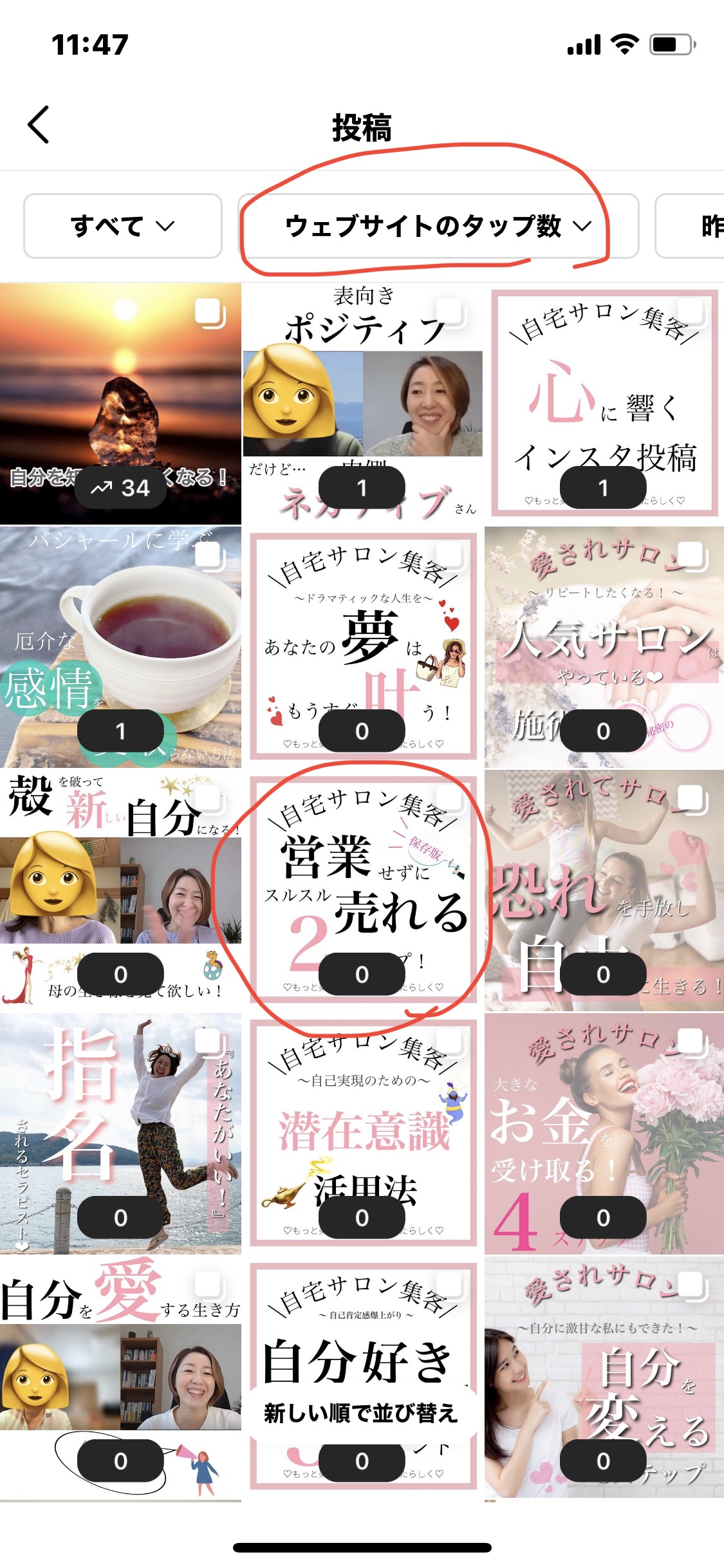Open the 人気サロン post
724x1568 pixels.
click(604, 647)
